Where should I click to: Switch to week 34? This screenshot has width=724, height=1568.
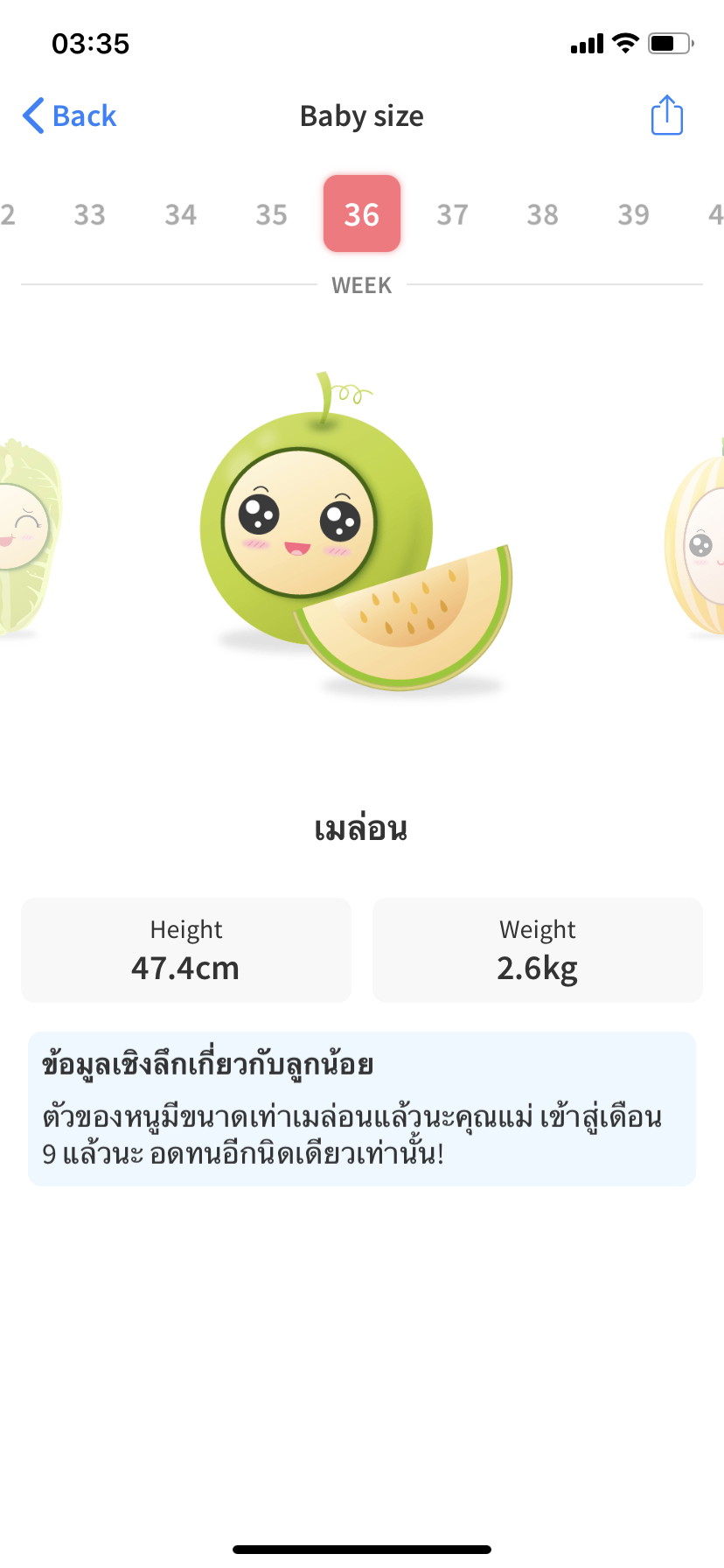180,214
